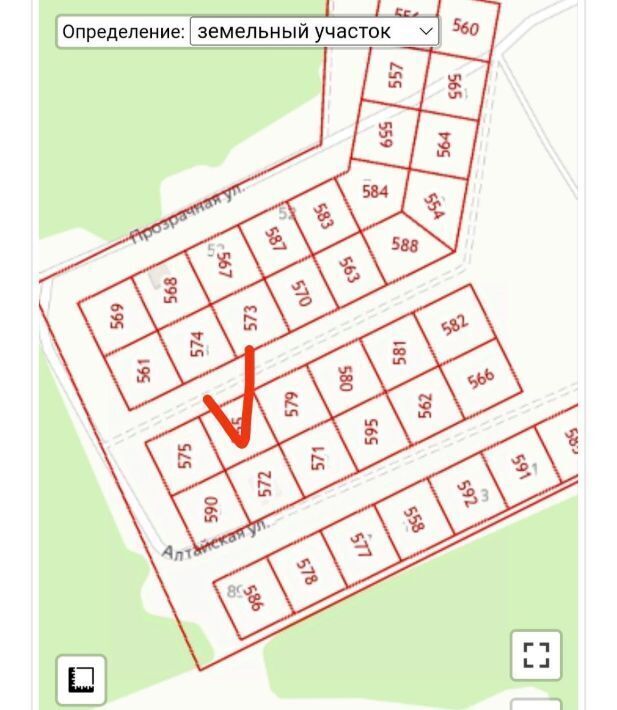Open the ruler measurement tool
617x710 pixels.
point(81,680)
